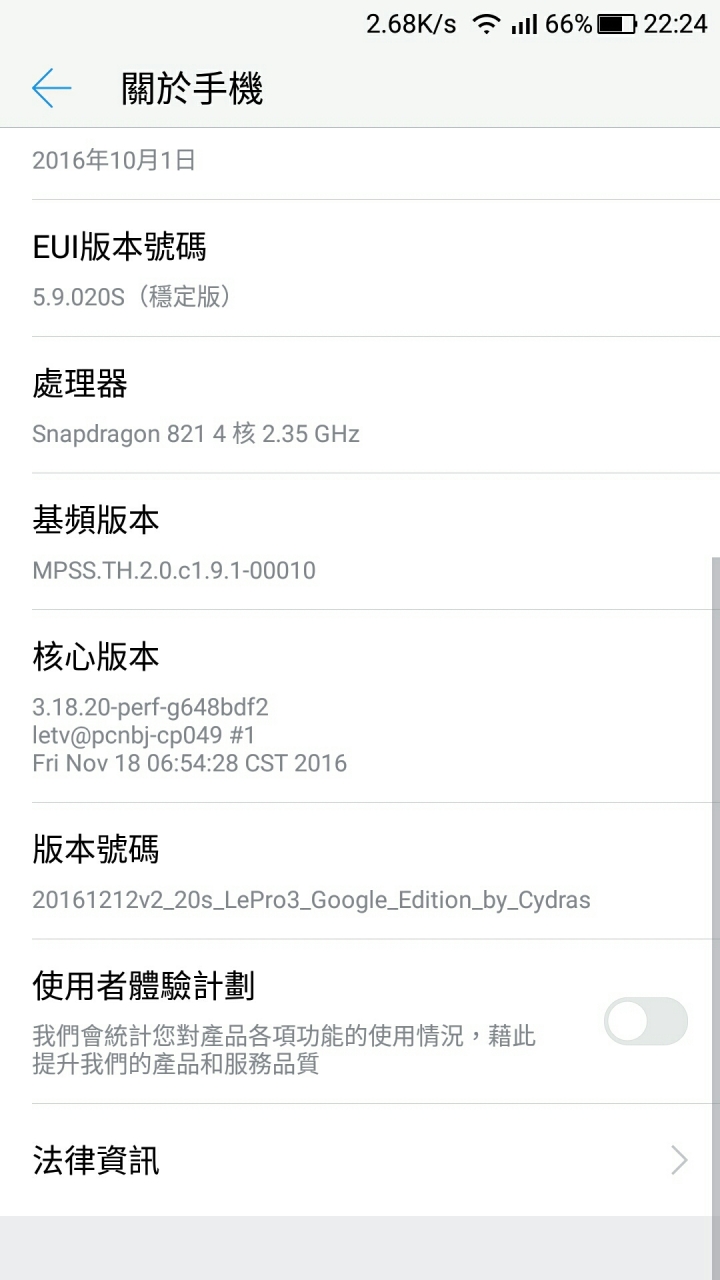Tap the 核心版本 row
This screenshot has height=1280, width=720.
360,706
